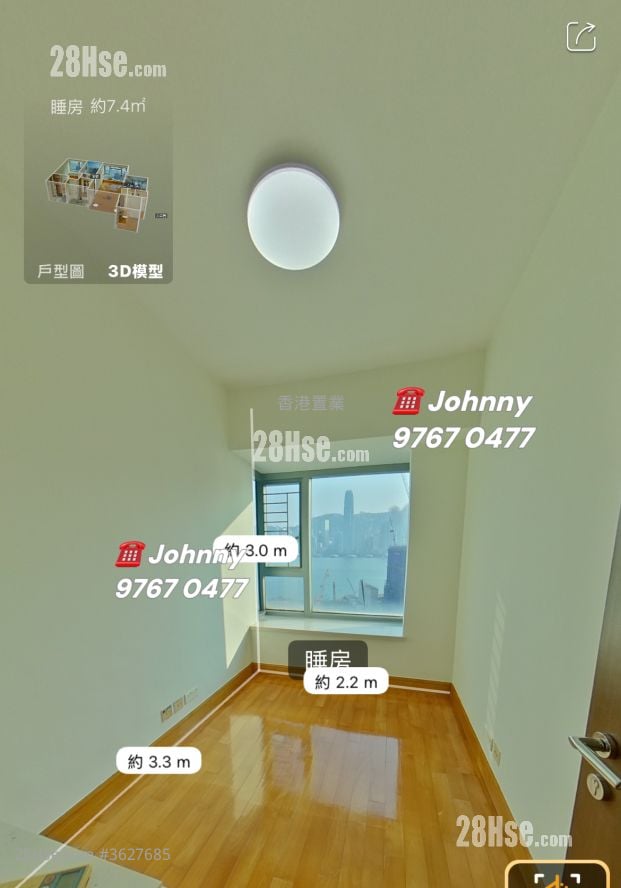Switch to the 戶型圖 floor plan view
The image size is (621, 888).
(x=61, y=271)
